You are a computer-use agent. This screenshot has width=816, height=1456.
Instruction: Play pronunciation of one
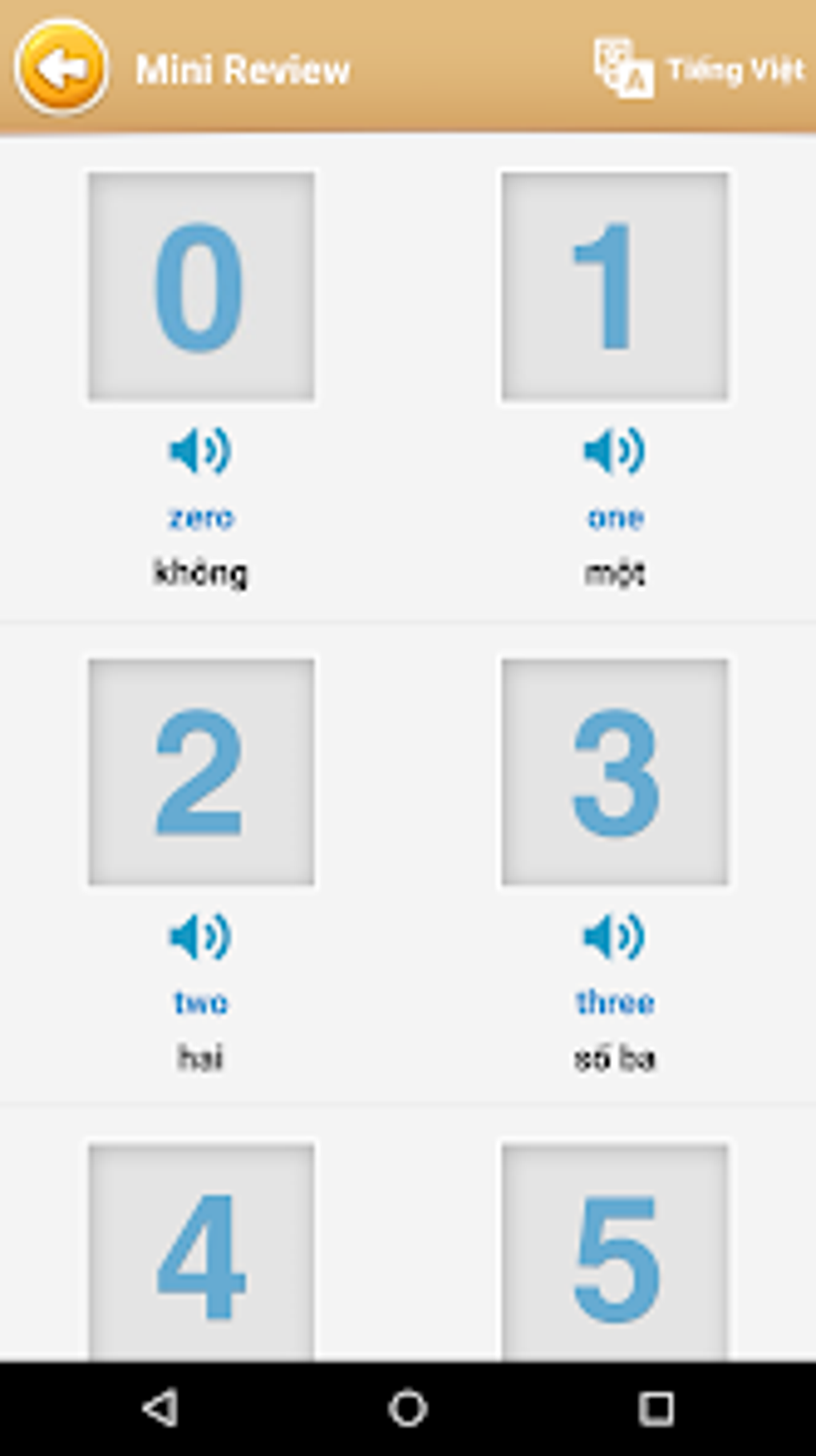[614, 451]
